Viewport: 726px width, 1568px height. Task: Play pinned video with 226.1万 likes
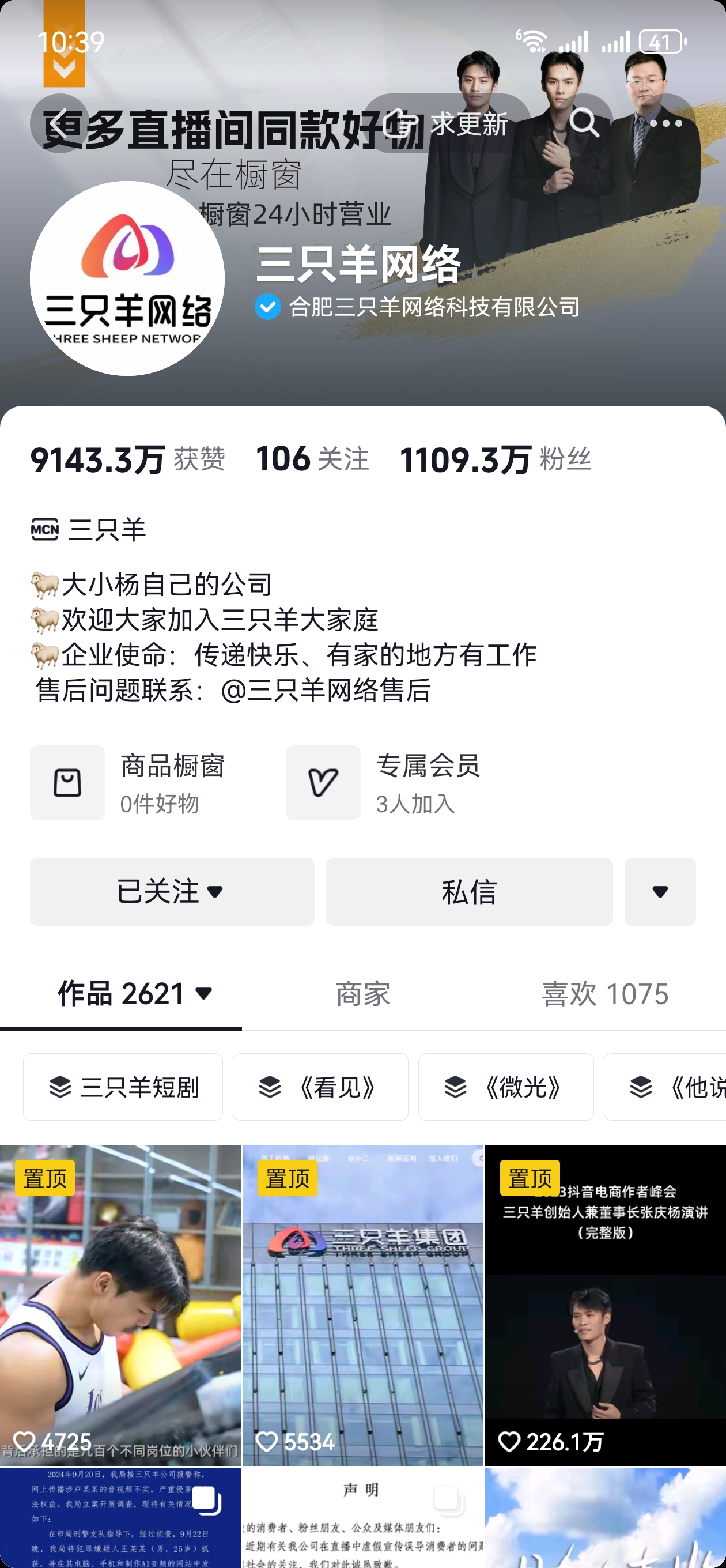[x=606, y=1305]
